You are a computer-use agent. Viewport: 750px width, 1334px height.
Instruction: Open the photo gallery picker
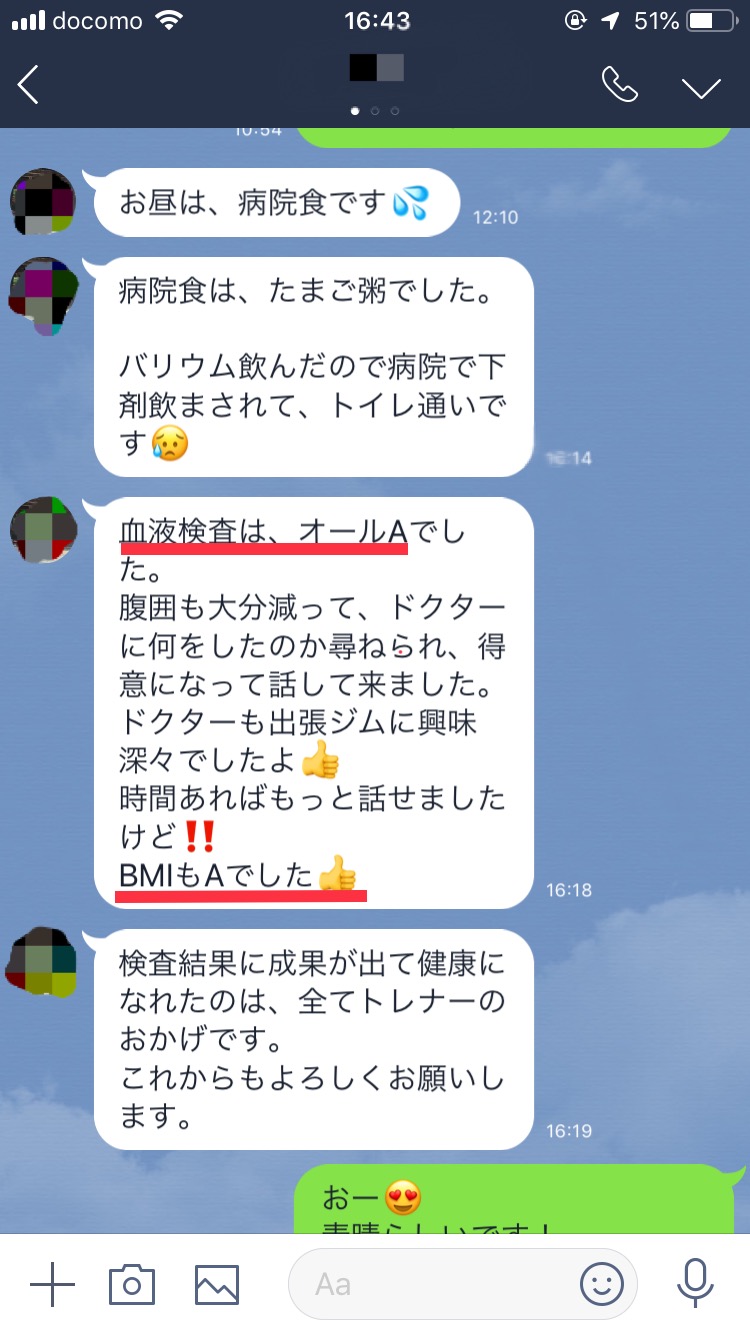click(216, 1284)
